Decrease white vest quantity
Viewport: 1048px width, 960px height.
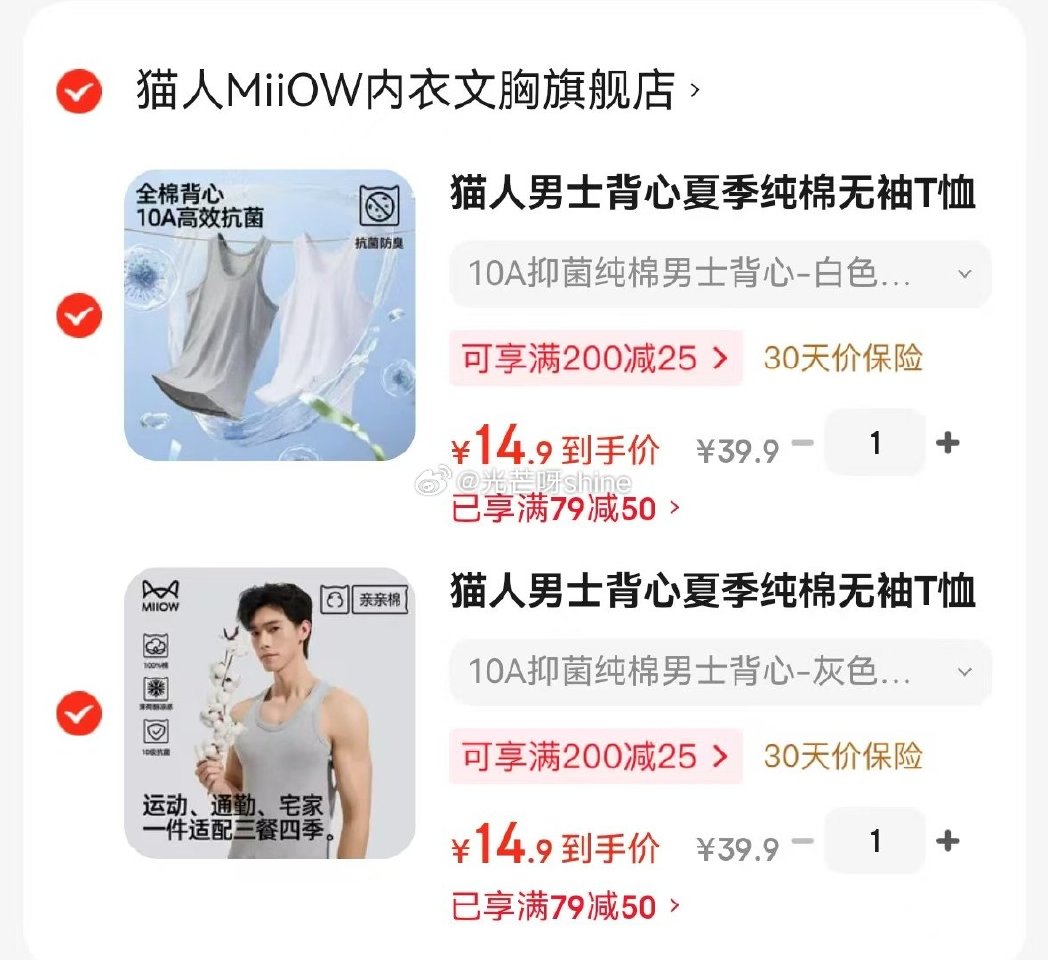(x=802, y=443)
